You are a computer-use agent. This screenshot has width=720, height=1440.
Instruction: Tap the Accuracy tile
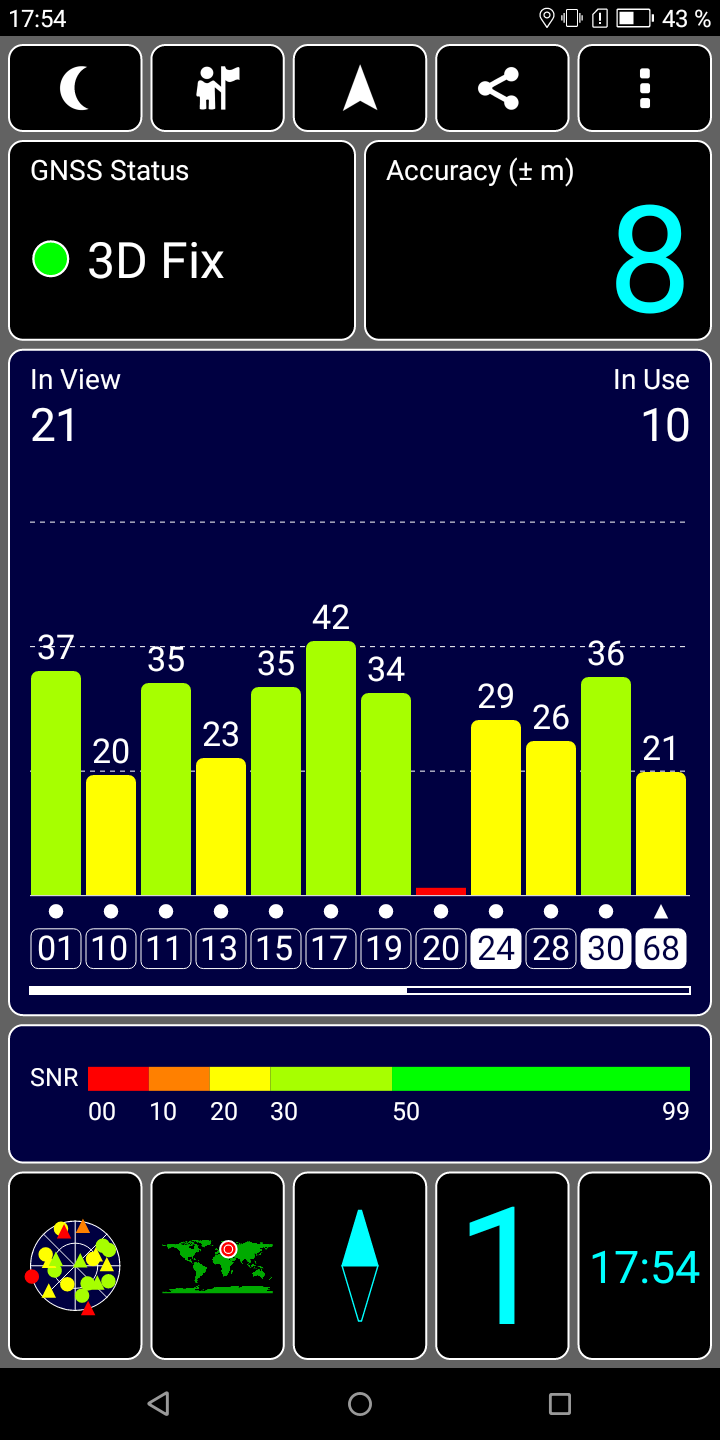point(538,241)
